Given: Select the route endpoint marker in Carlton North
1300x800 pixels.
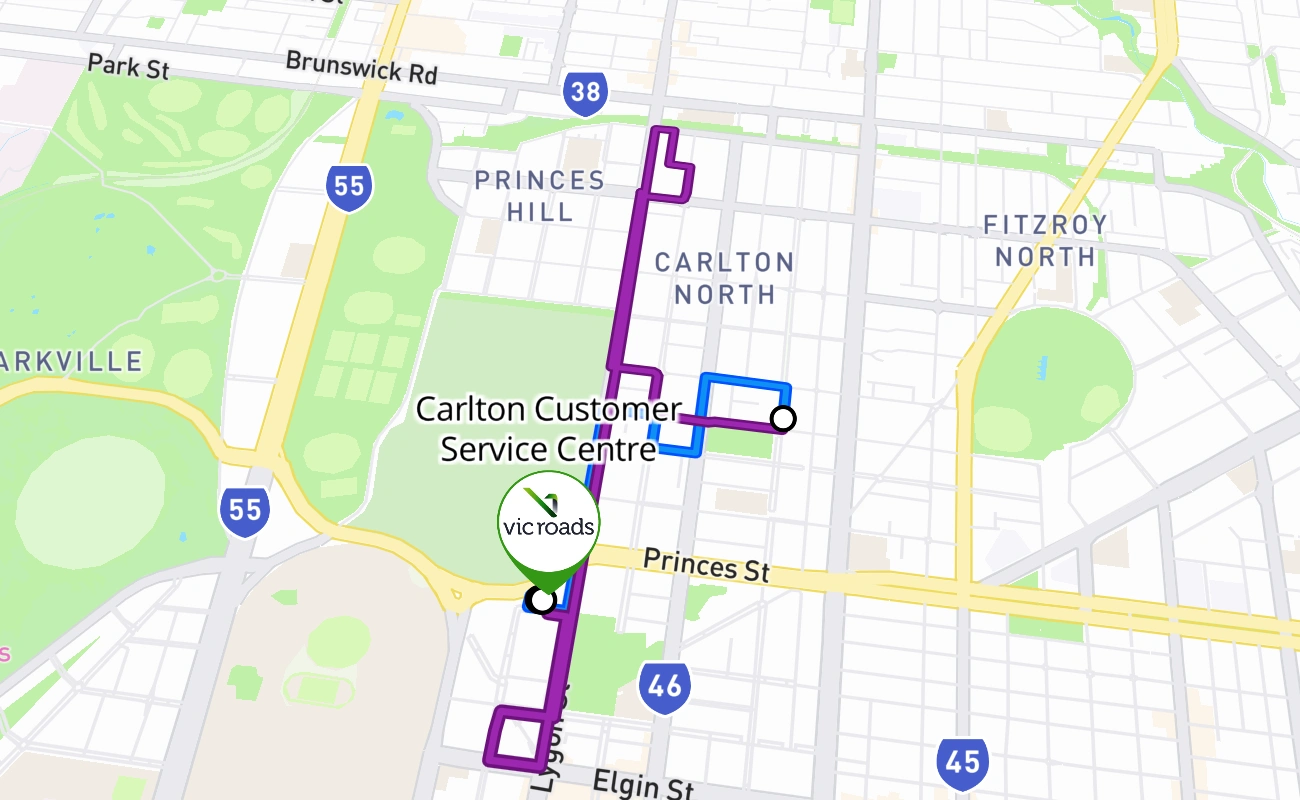Looking at the screenshot, I should pyautogui.click(x=784, y=418).
